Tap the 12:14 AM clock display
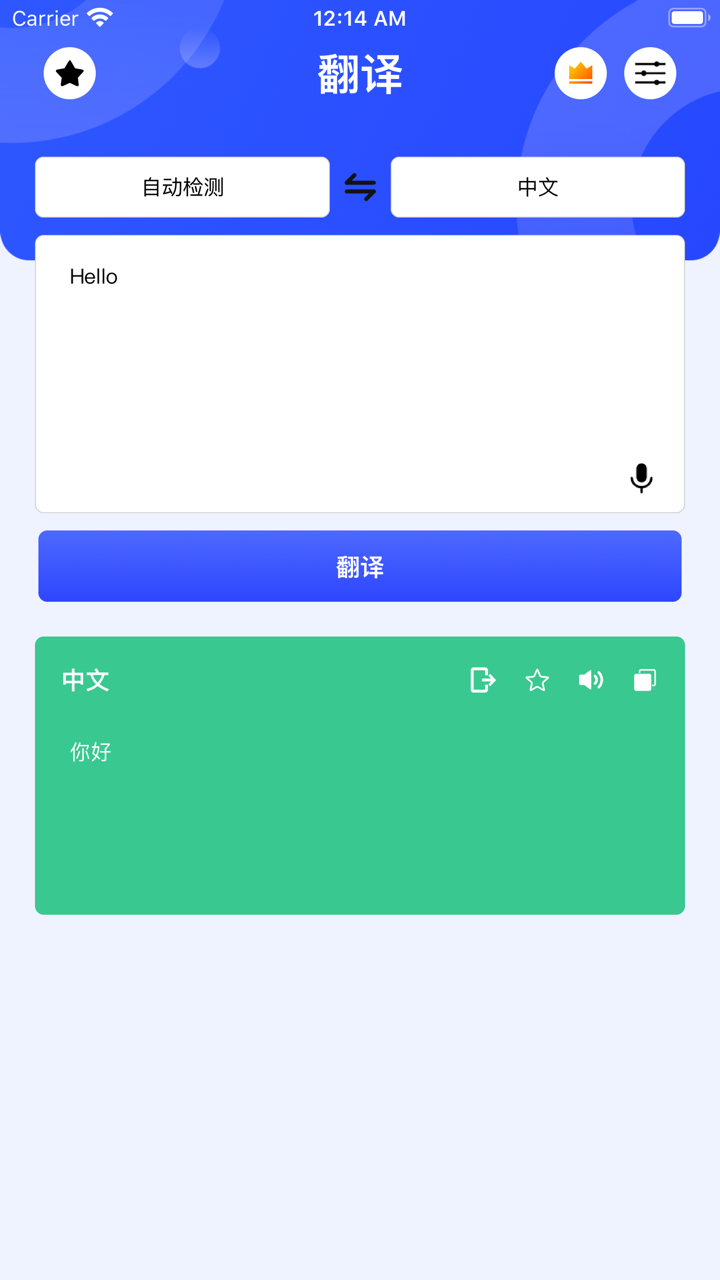The image size is (720, 1280). click(x=359, y=17)
